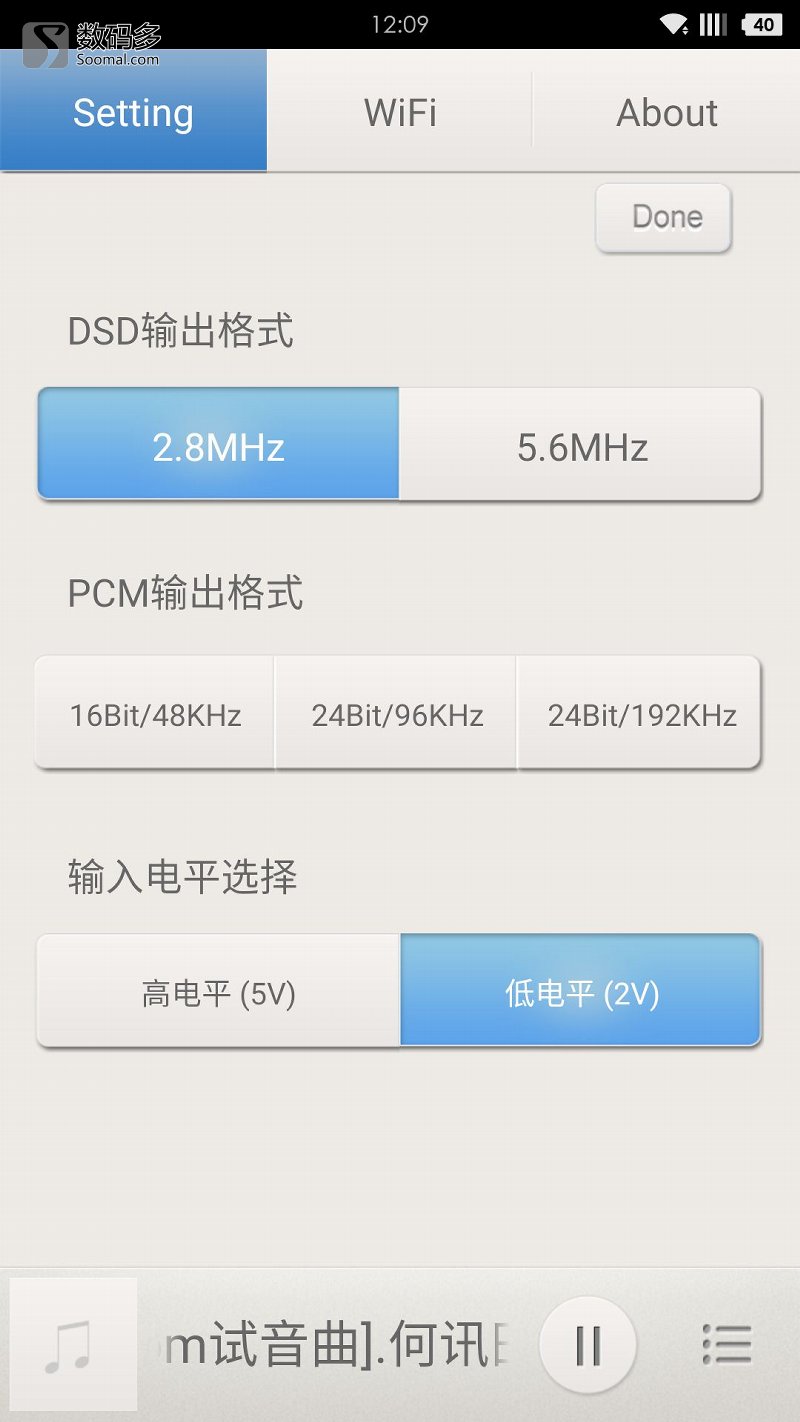The height and width of the screenshot is (1422, 800).
Task: Choose 24Bit/96KHz PCM format
Action: (x=397, y=713)
